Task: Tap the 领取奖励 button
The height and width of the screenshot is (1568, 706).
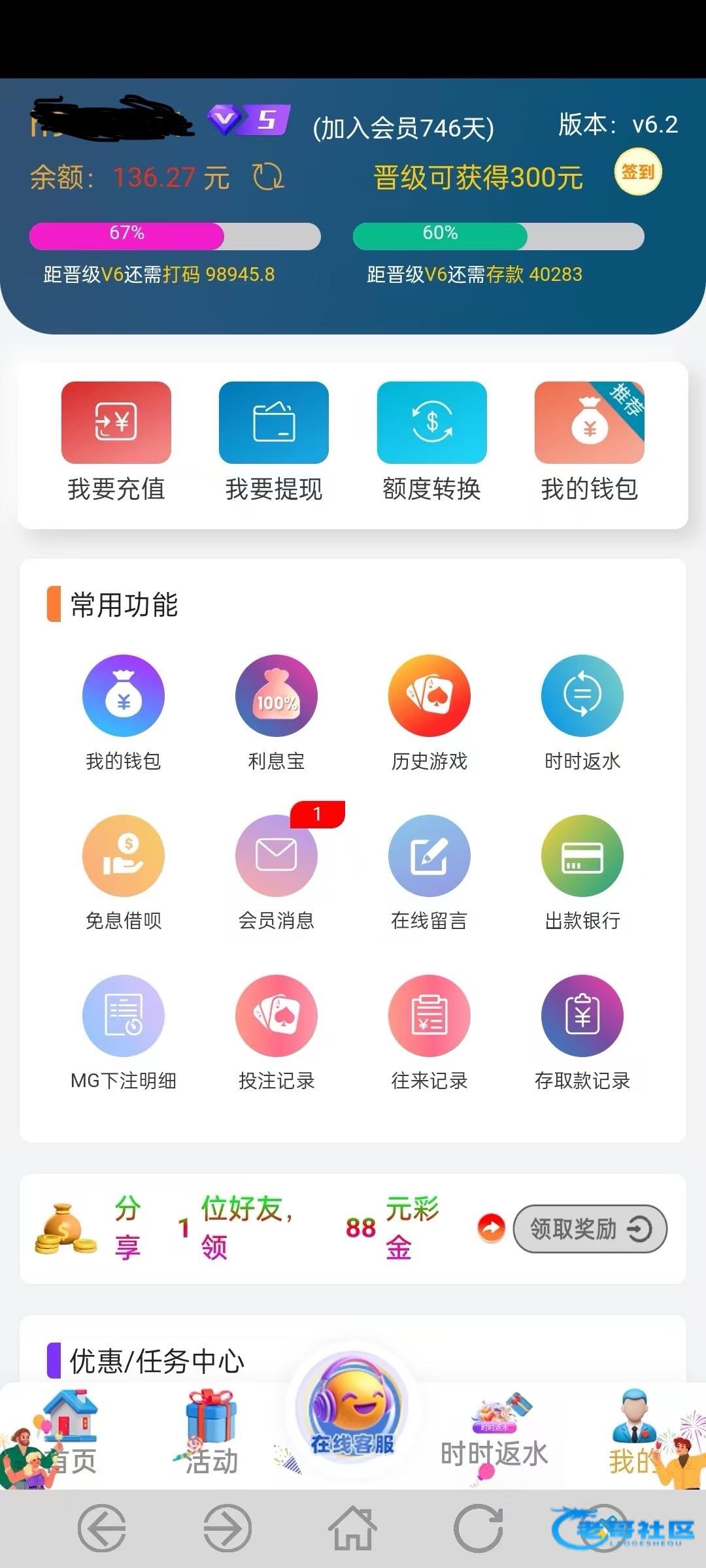Action: (x=590, y=1229)
